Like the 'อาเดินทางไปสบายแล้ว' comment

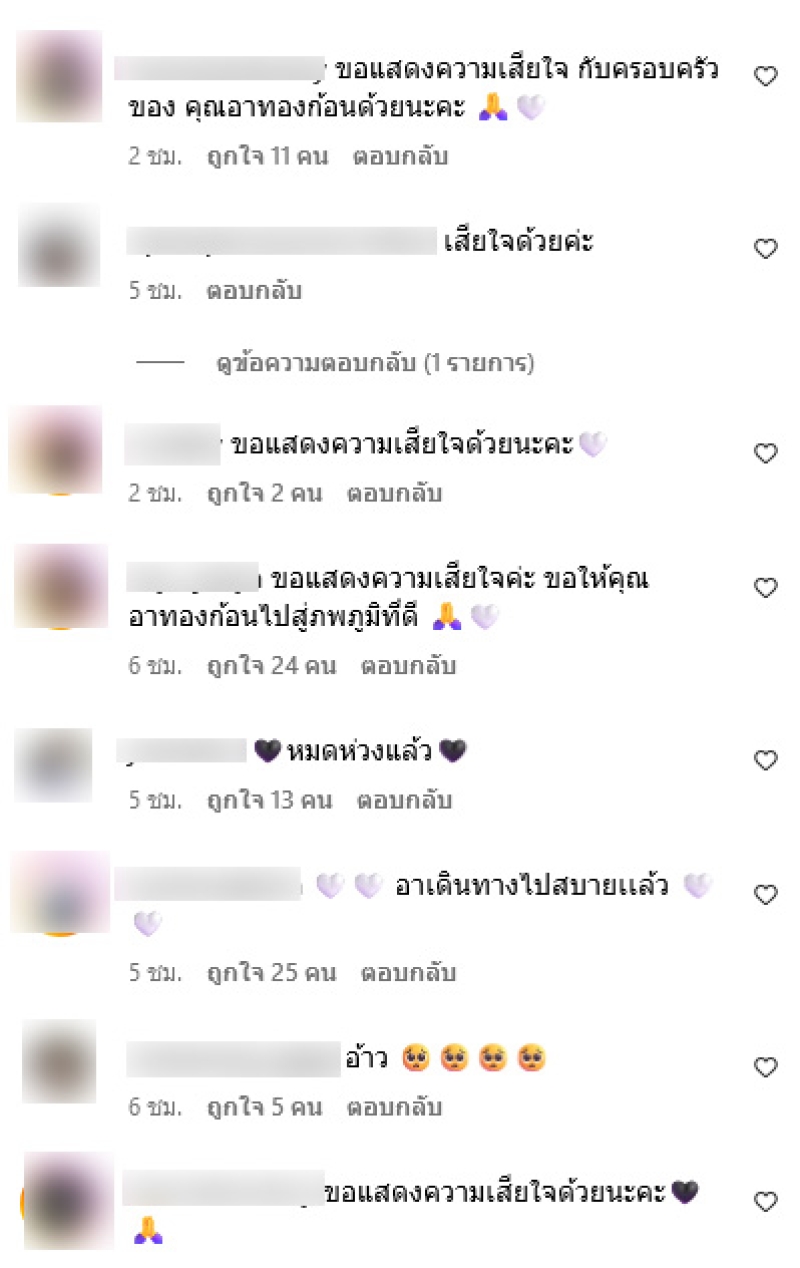pyautogui.click(x=765, y=895)
